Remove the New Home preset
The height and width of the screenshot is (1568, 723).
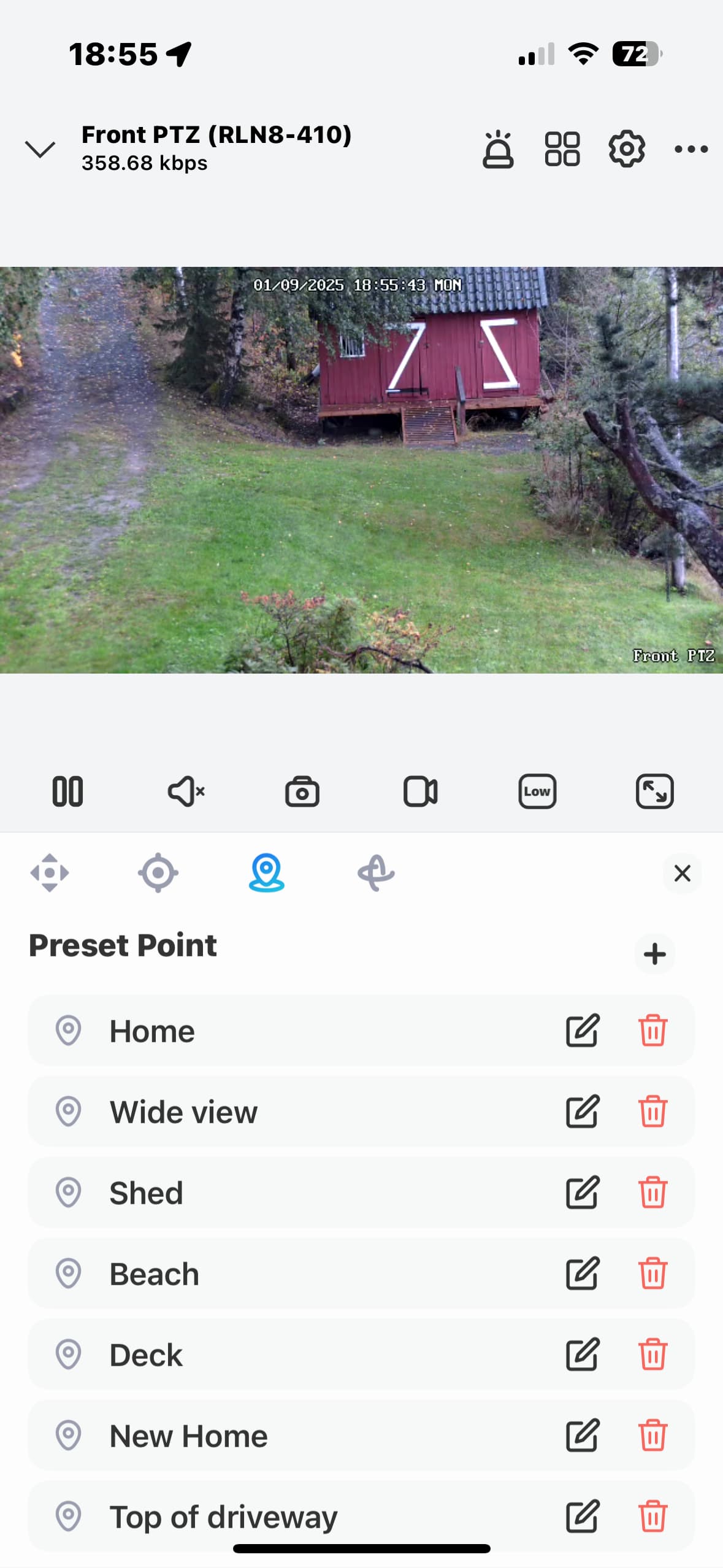tap(652, 1435)
